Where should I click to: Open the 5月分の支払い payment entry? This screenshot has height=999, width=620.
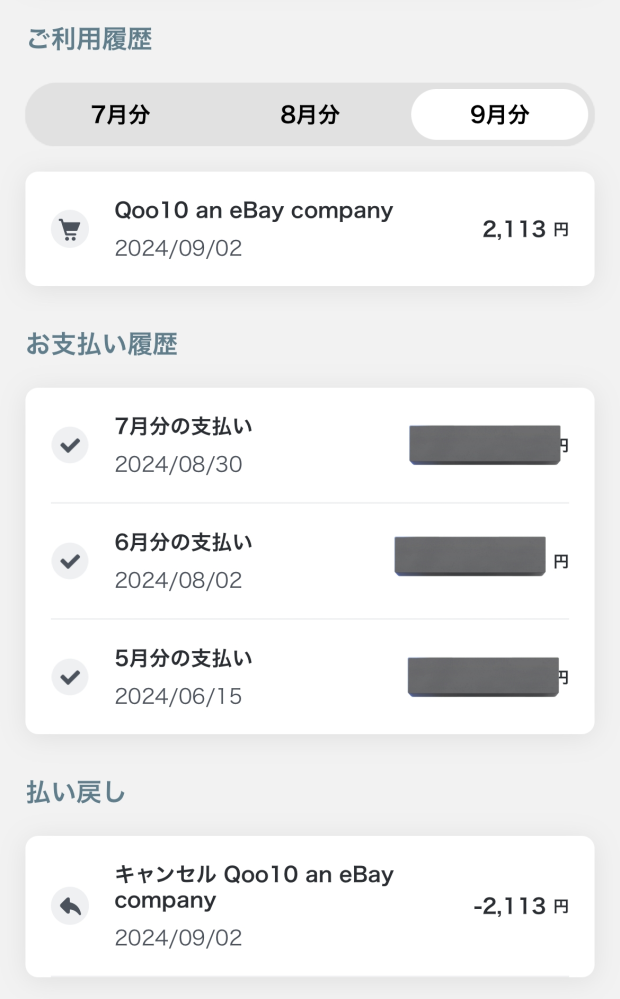pyautogui.click(x=310, y=677)
